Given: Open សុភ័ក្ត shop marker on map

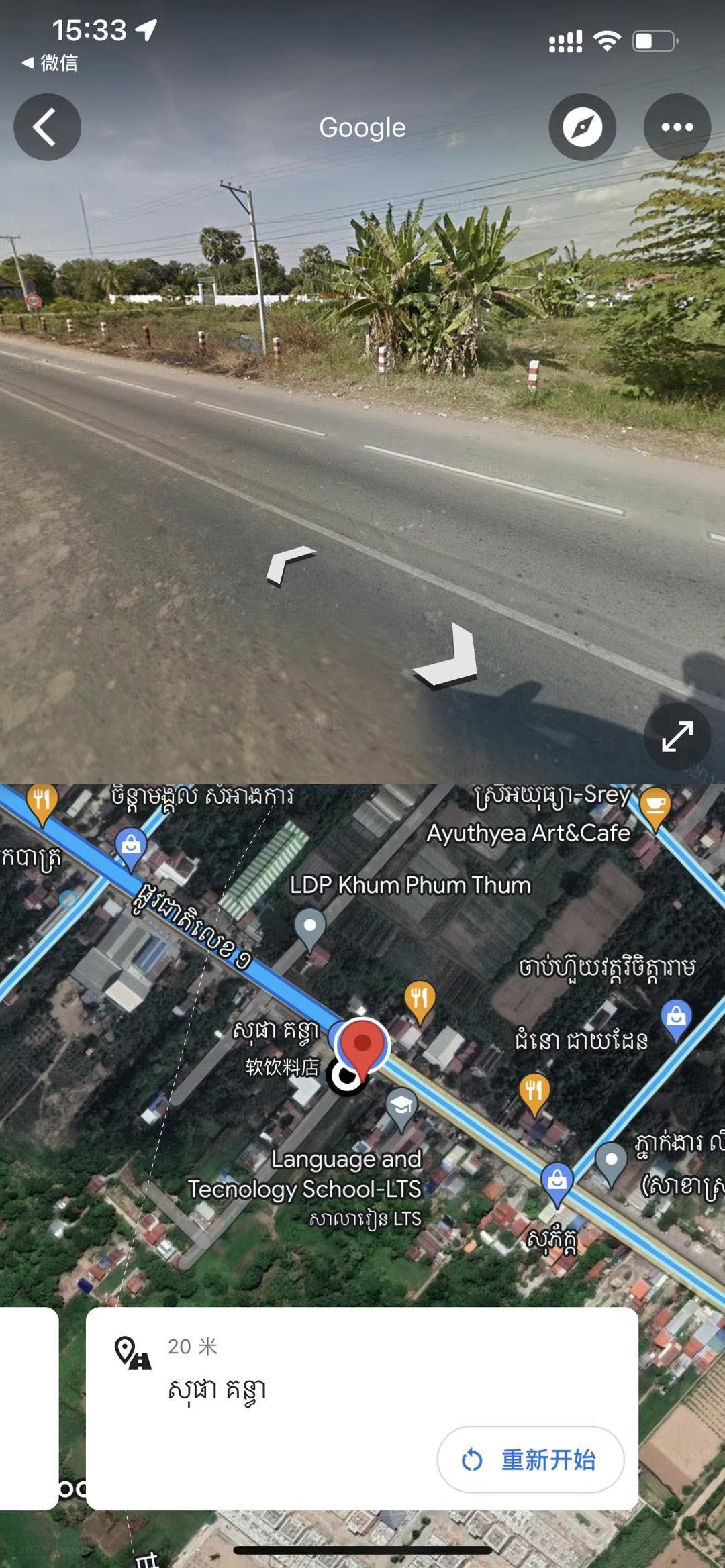Looking at the screenshot, I should (557, 1185).
